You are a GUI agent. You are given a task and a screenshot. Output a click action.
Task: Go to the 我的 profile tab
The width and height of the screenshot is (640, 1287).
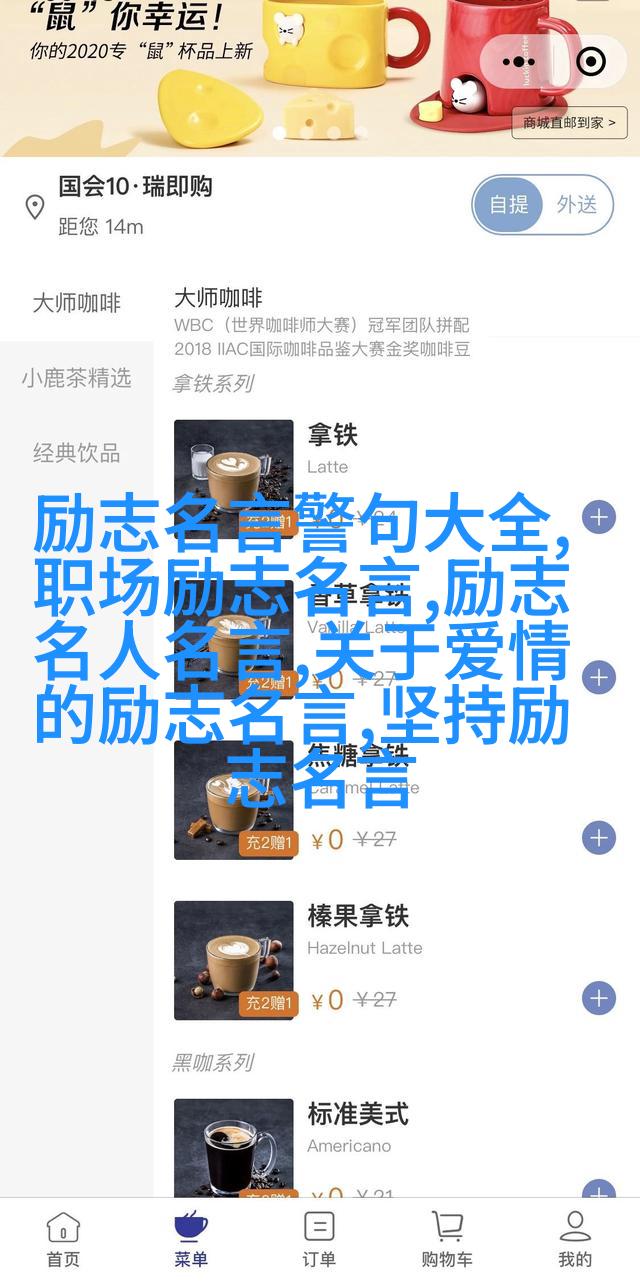(575, 1241)
